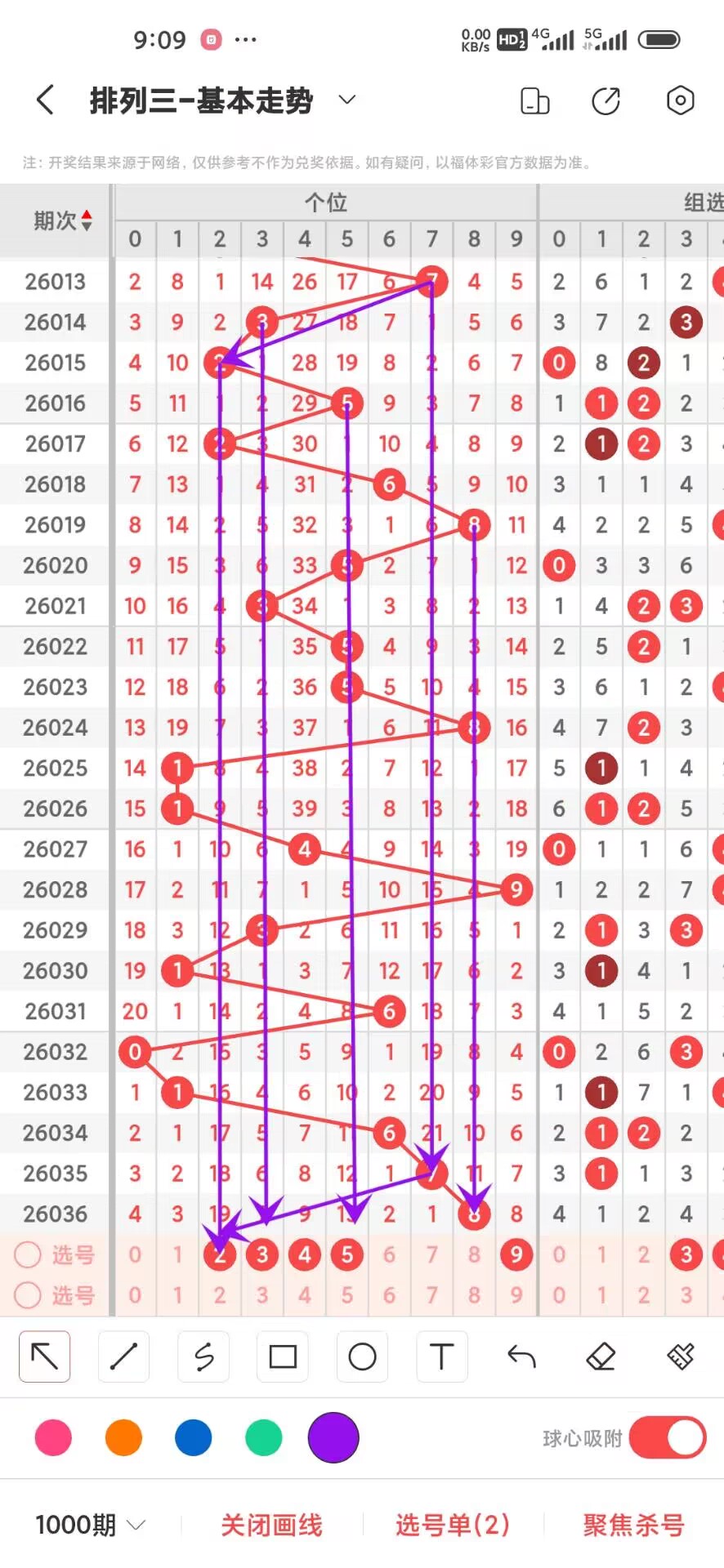The width and height of the screenshot is (724, 1568).
Task: Select the circle shape tool
Action: pos(362,1356)
